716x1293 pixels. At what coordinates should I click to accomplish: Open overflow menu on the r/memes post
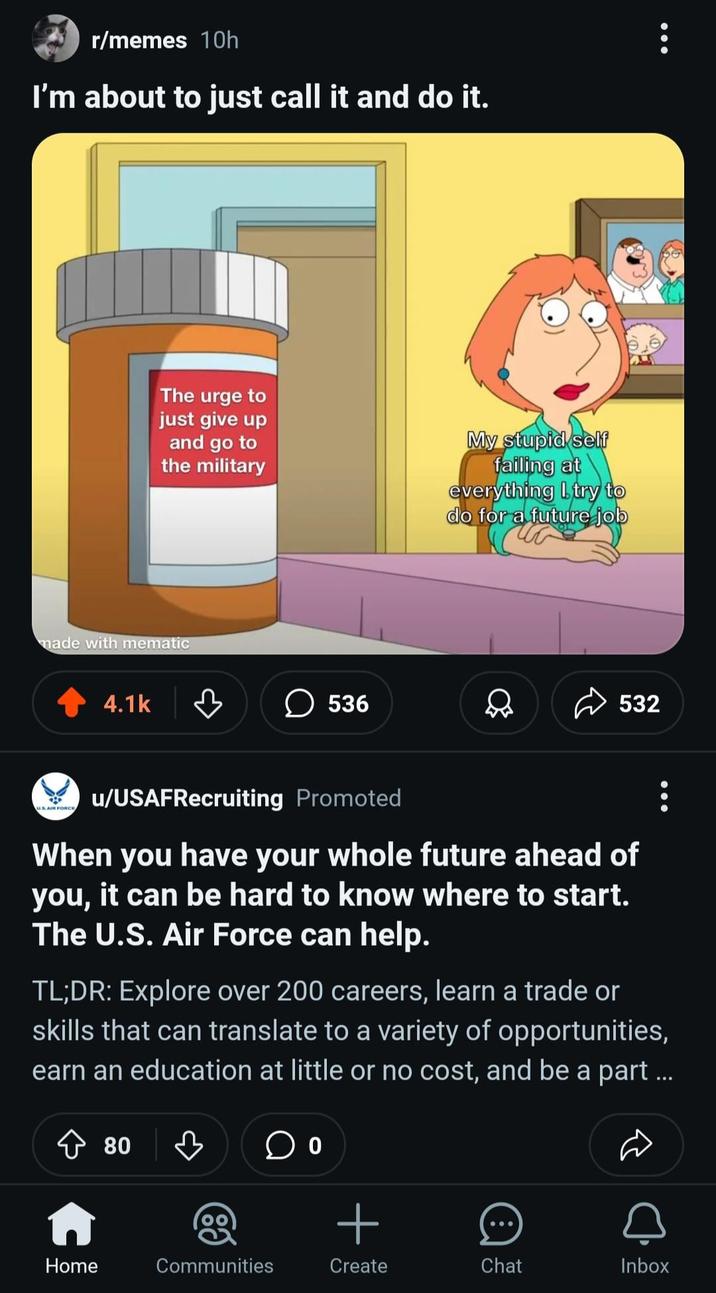[663, 39]
